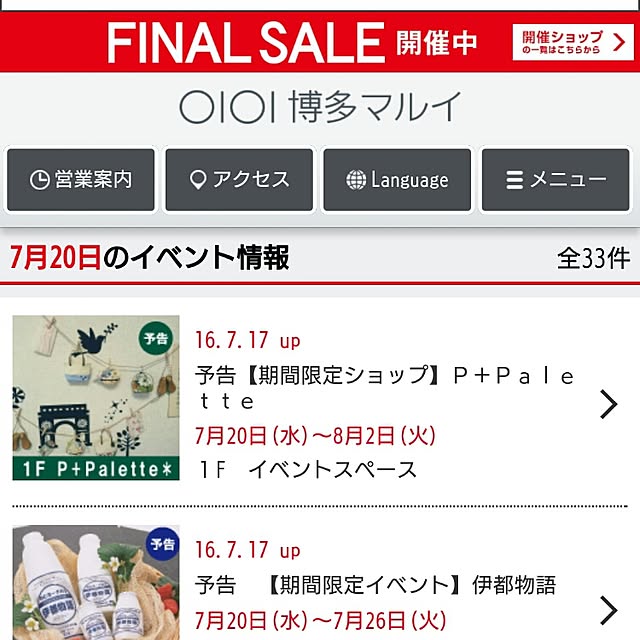Open the 開催ショップ list link in the banner
Viewport: 640px width, 640px height.
(573, 43)
